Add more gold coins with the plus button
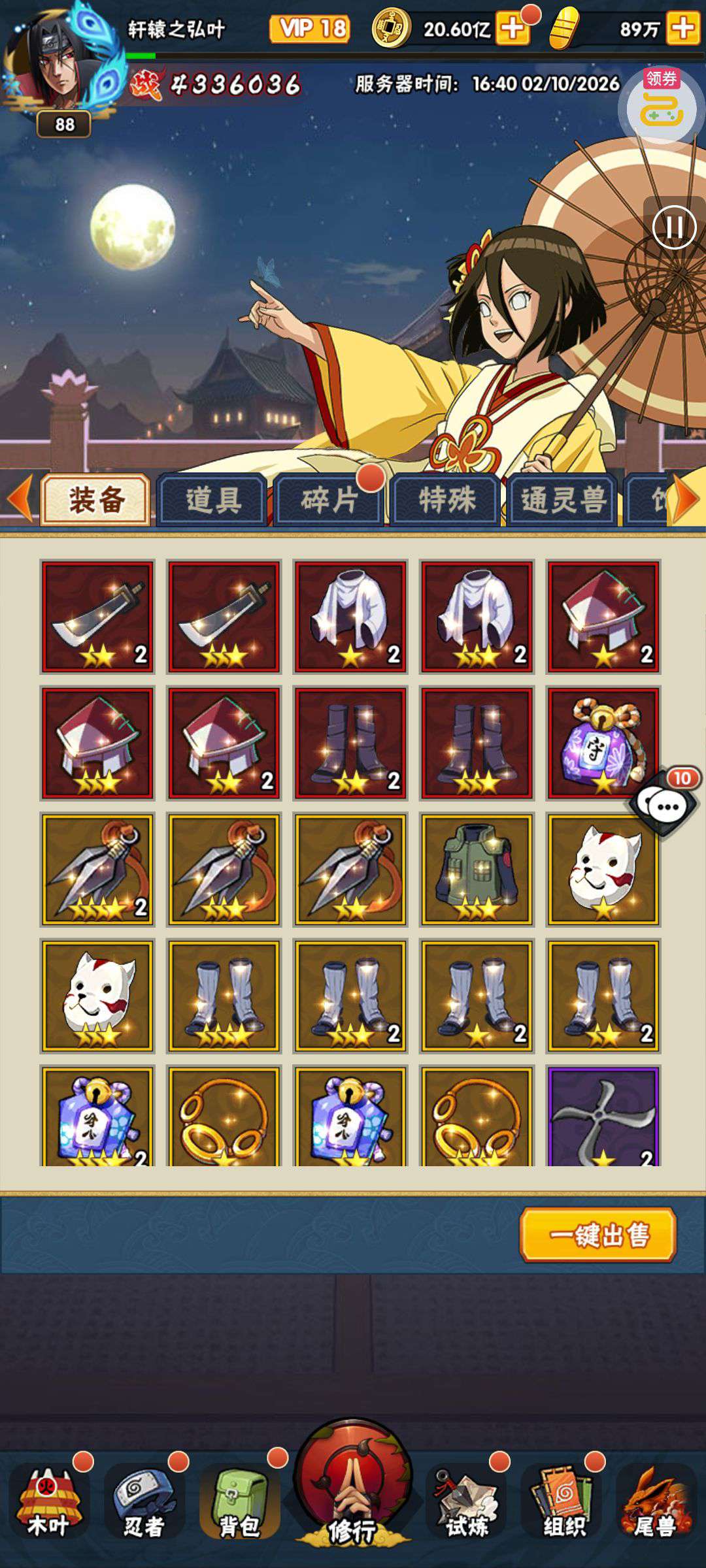The image size is (706, 1568). click(513, 29)
